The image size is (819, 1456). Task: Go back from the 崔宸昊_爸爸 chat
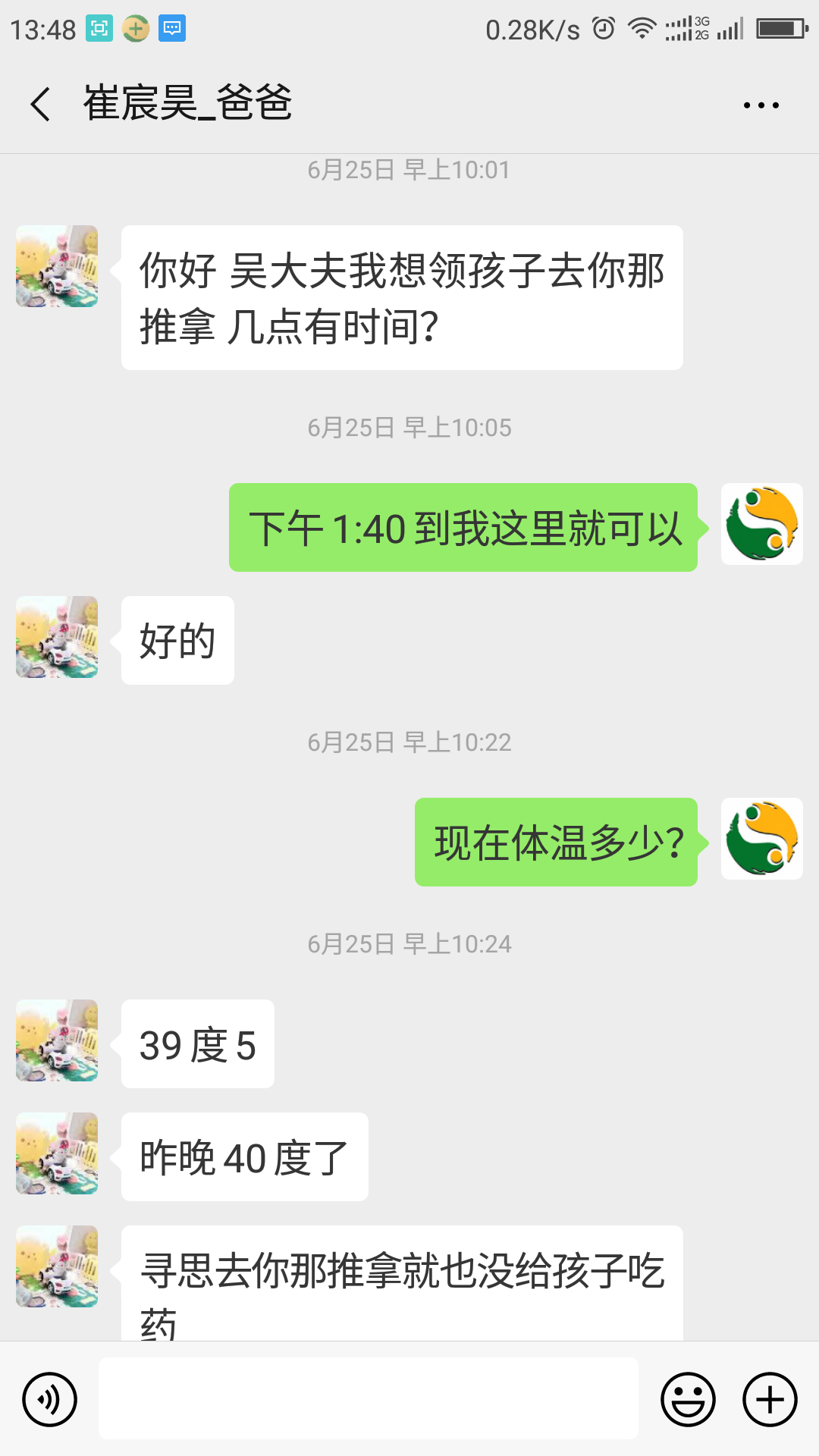point(41,104)
